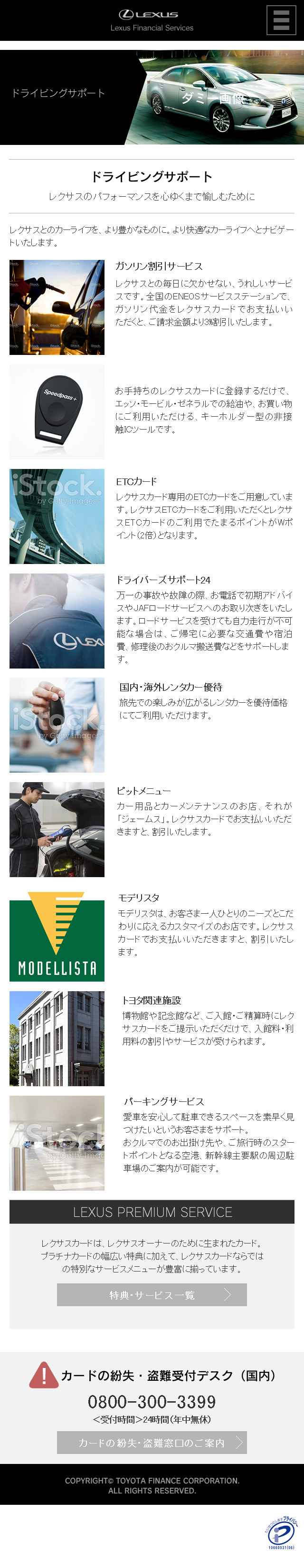This screenshot has width=304, height=1568.
Task: Open 特典・サービス一覧 button
Action: pyautogui.click(x=152, y=1295)
